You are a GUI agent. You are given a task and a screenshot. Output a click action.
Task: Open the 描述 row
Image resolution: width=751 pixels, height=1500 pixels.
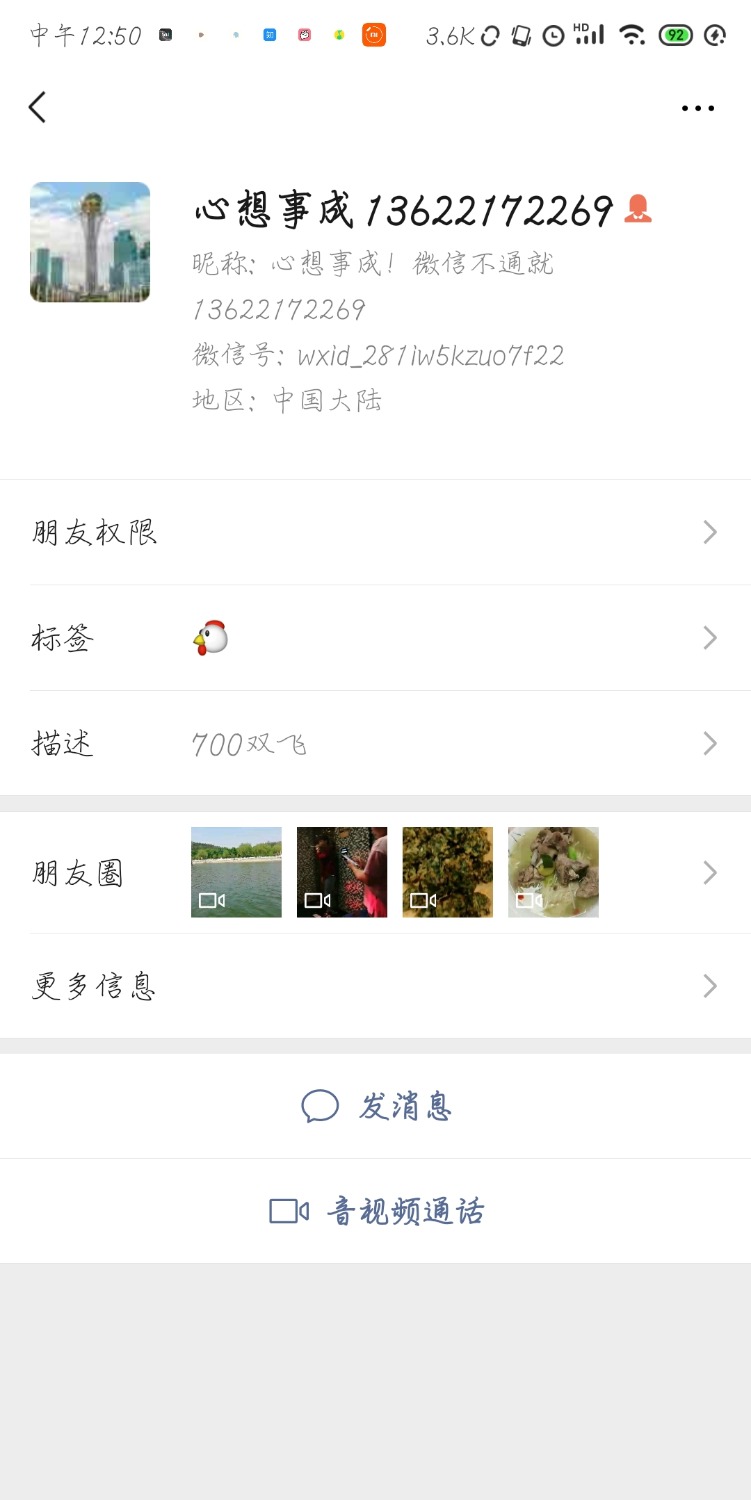point(375,744)
